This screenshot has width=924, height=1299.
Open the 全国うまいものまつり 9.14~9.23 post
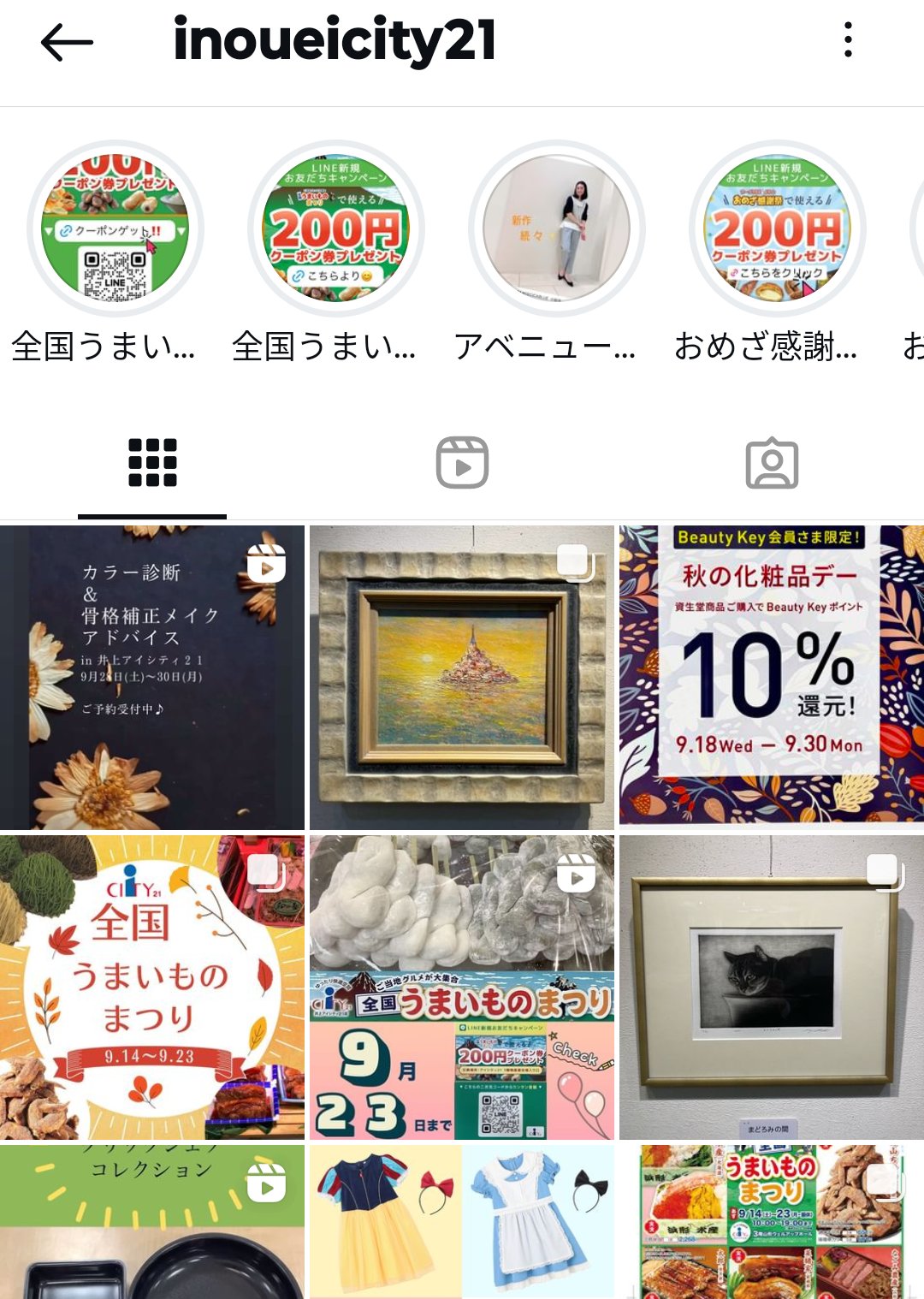point(152,987)
